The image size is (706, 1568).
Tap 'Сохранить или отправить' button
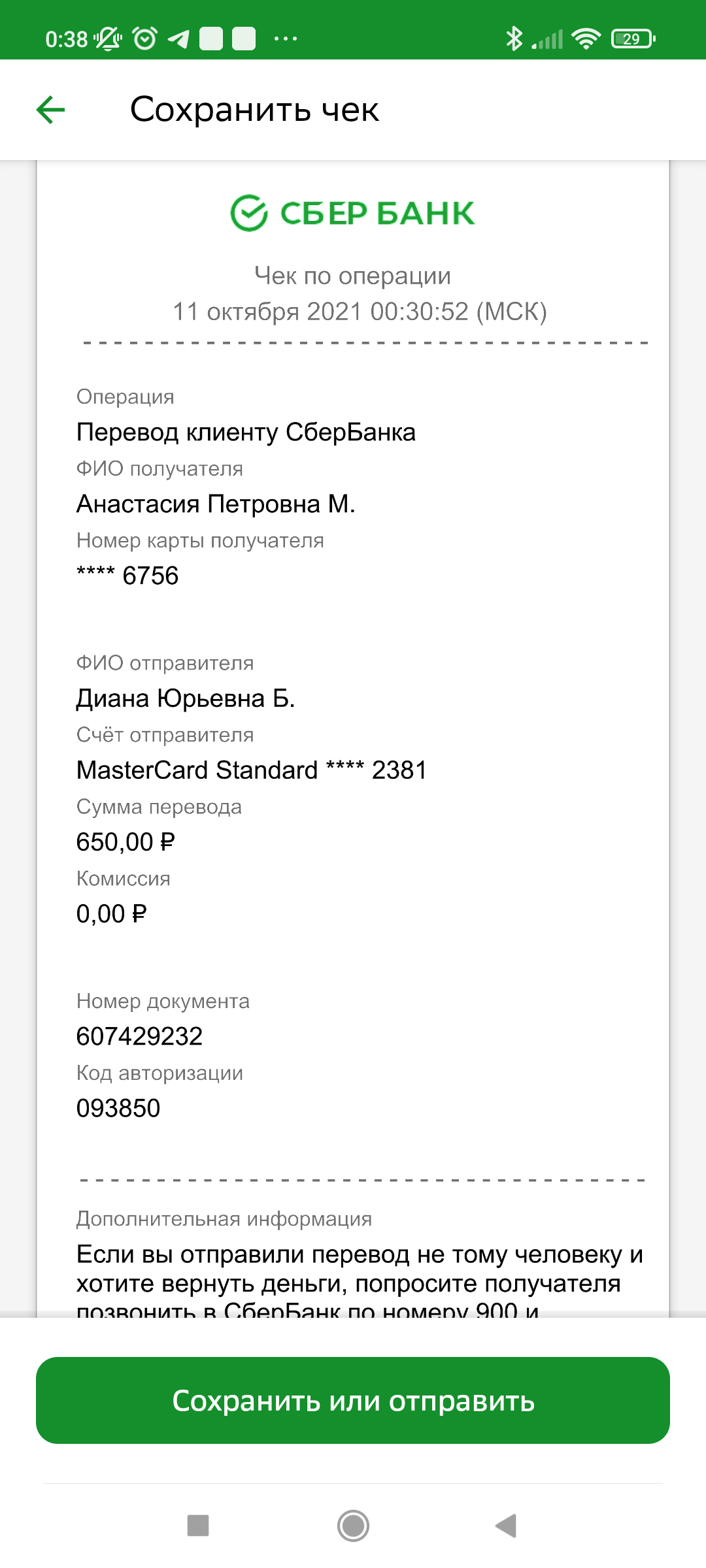[x=353, y=1400]
